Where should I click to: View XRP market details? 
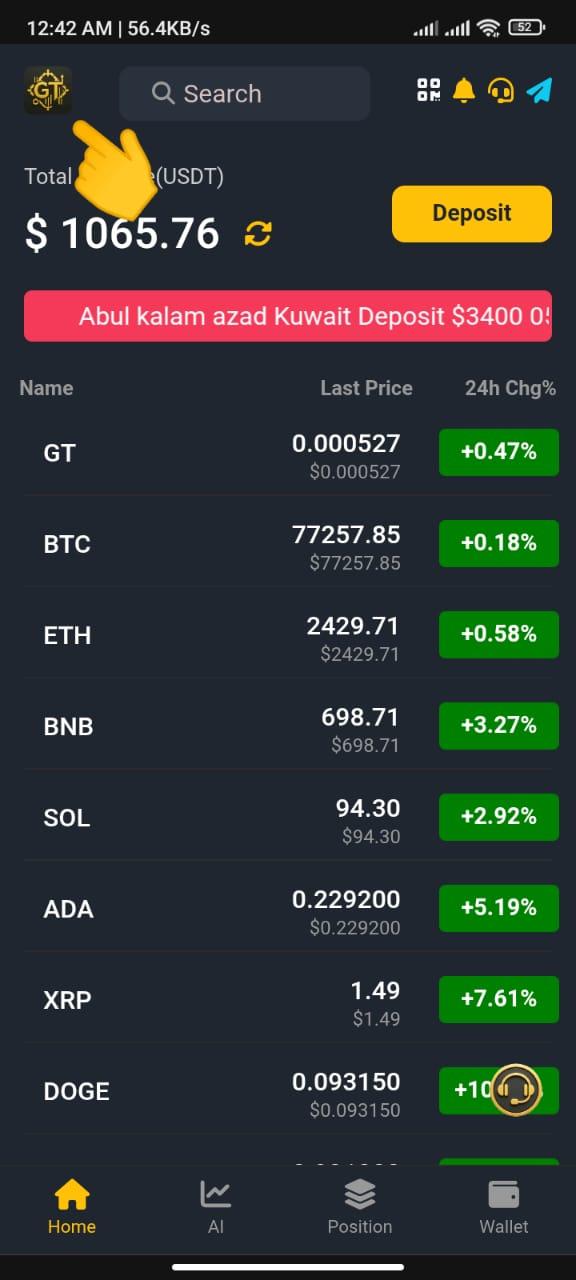click(x=288, y=999)
